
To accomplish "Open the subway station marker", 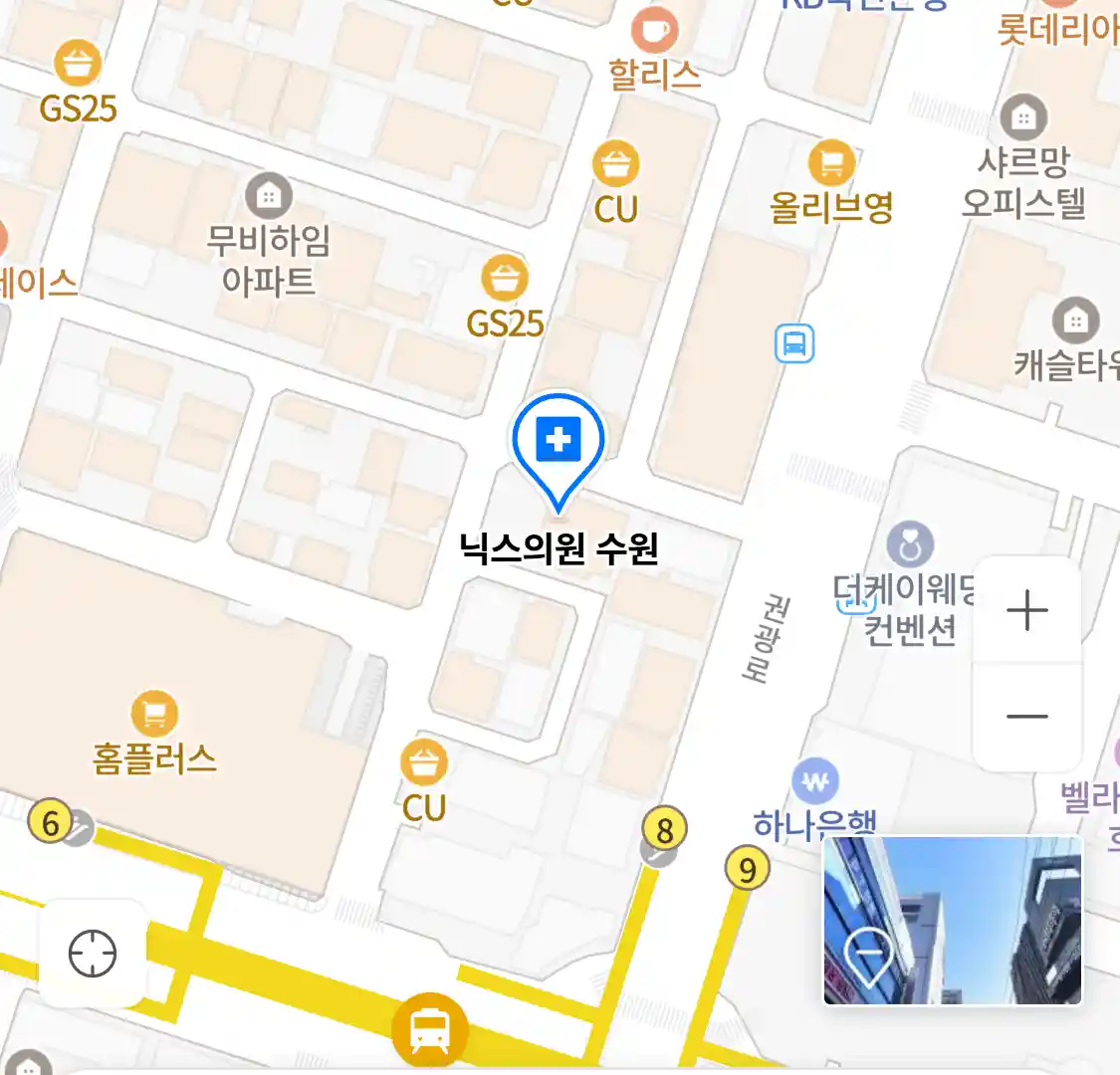I will [x=429, y=1029].
